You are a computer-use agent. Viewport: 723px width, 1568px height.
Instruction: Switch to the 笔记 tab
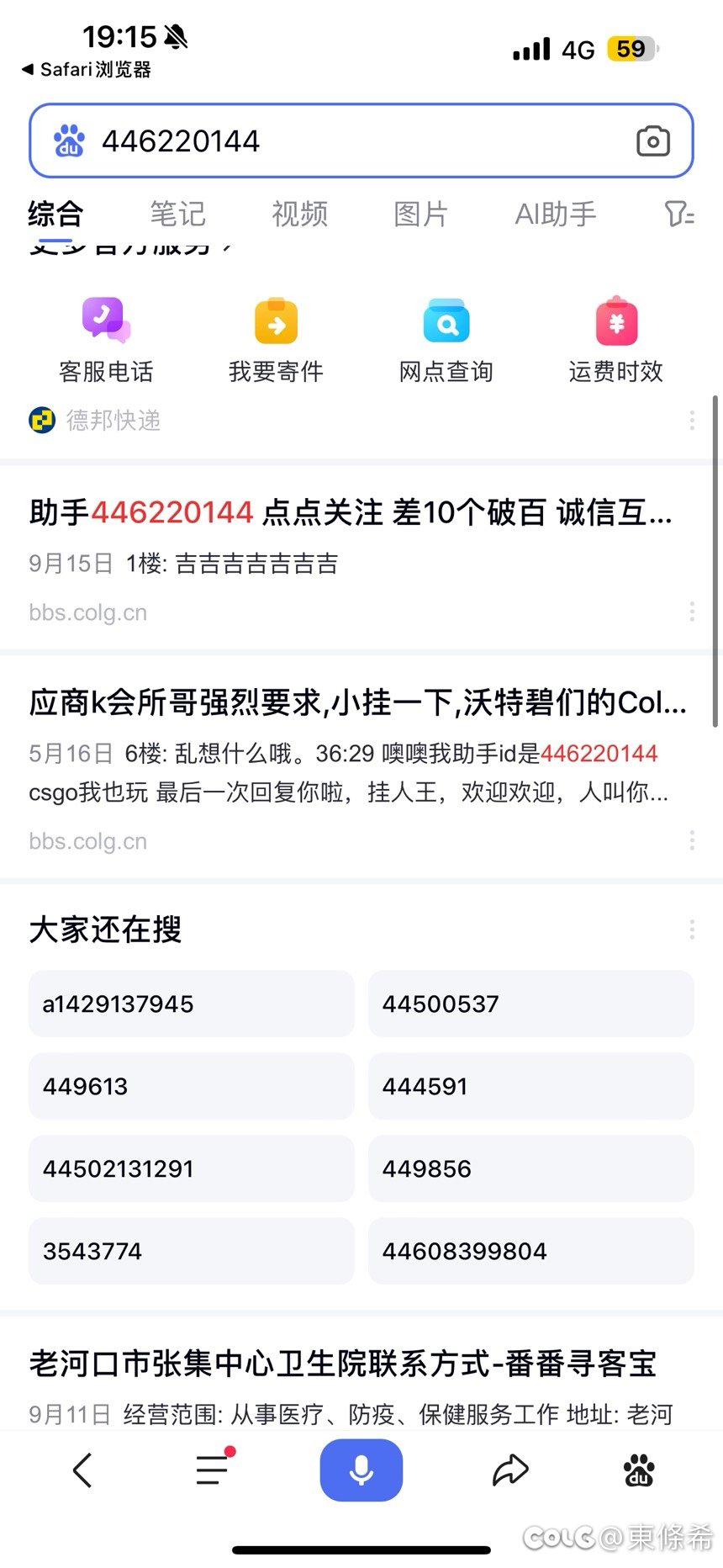tap(177, 214)
